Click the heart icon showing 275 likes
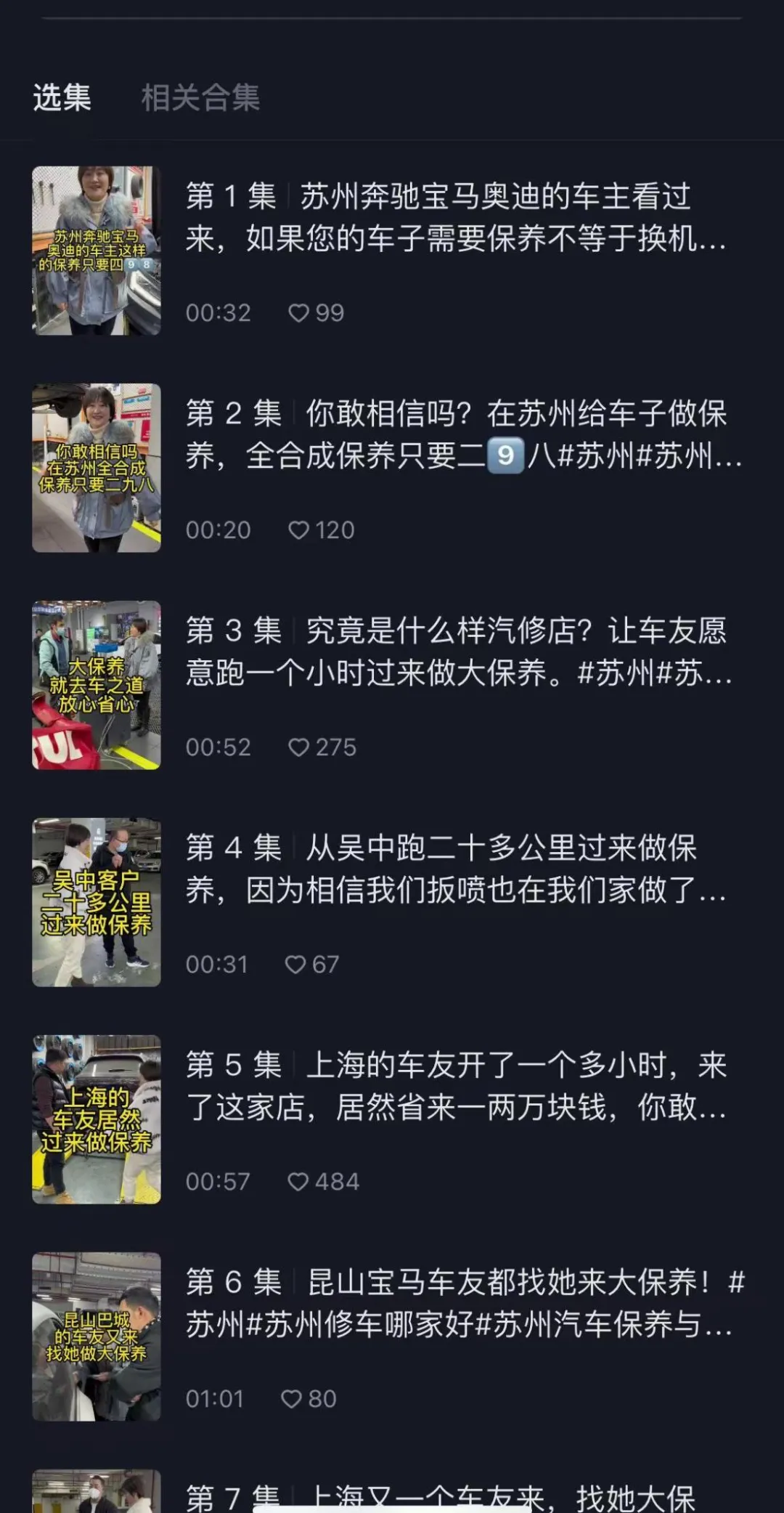This screenshot has width=784, height=1513. tap(298, 747)
